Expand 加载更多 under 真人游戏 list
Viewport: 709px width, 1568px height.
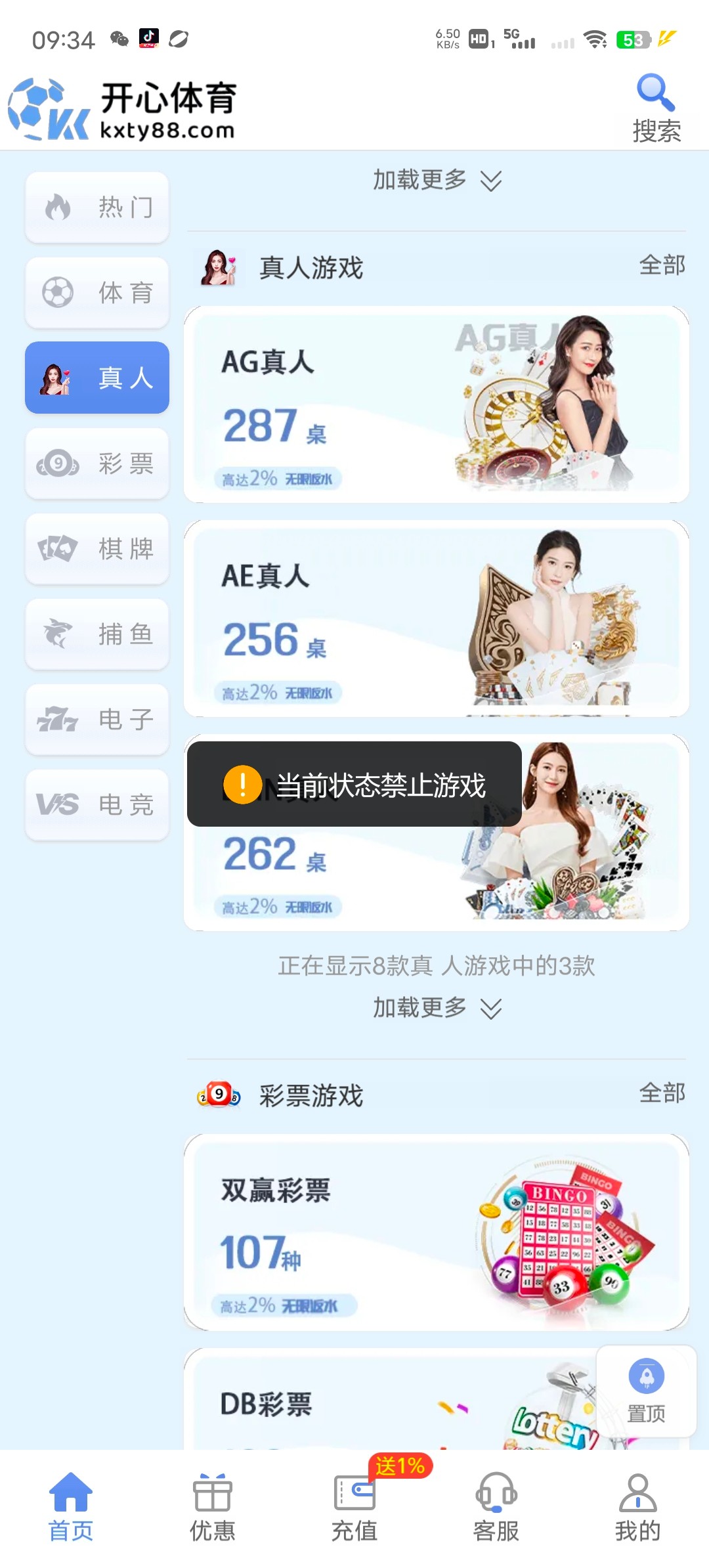pyautogui.click(x=436, y=1008)
